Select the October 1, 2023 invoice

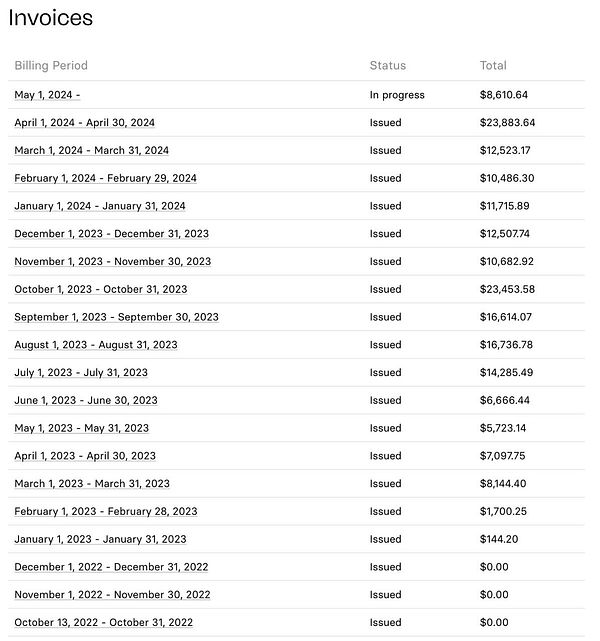click(x=100, y=290)
